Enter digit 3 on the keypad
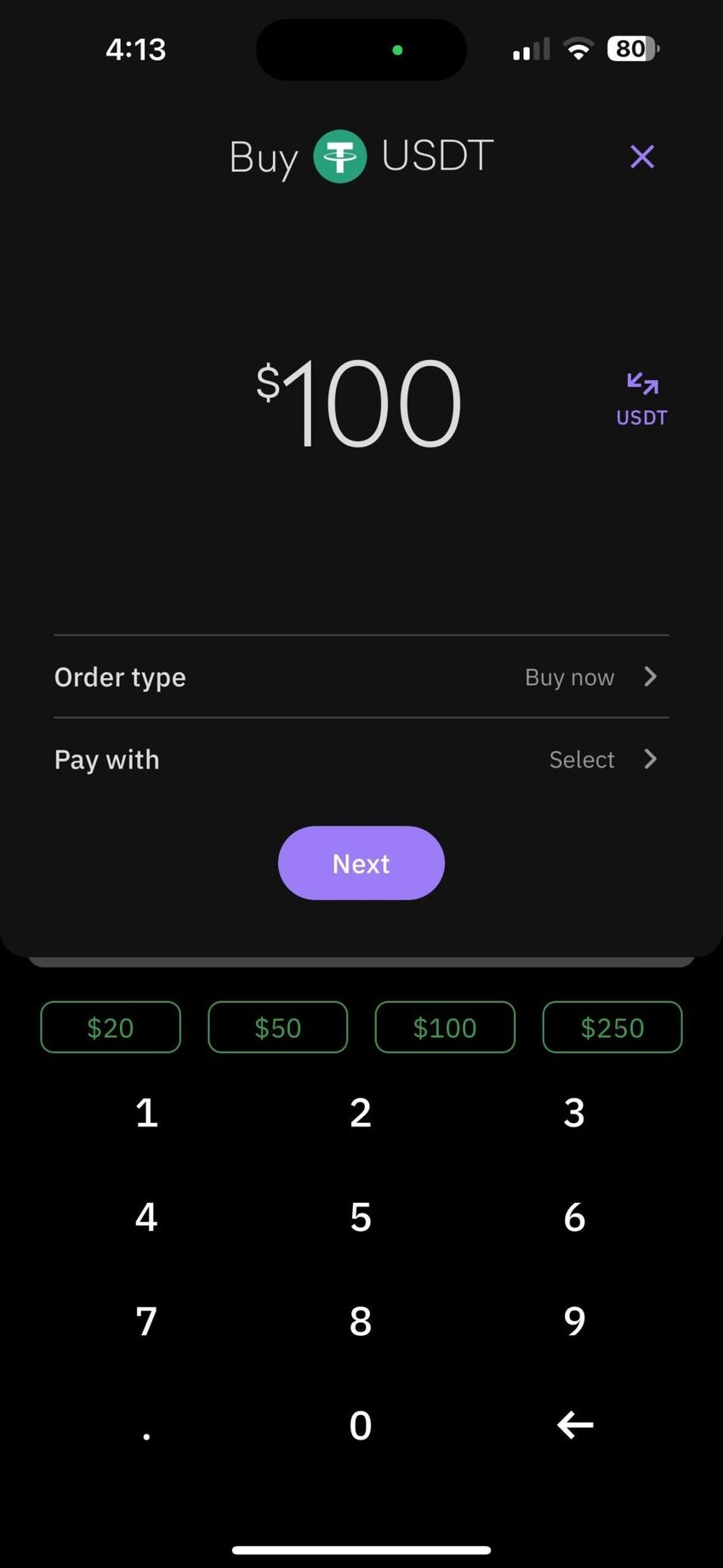Viewport: 723px width, 1568px height. (574, 1113)
